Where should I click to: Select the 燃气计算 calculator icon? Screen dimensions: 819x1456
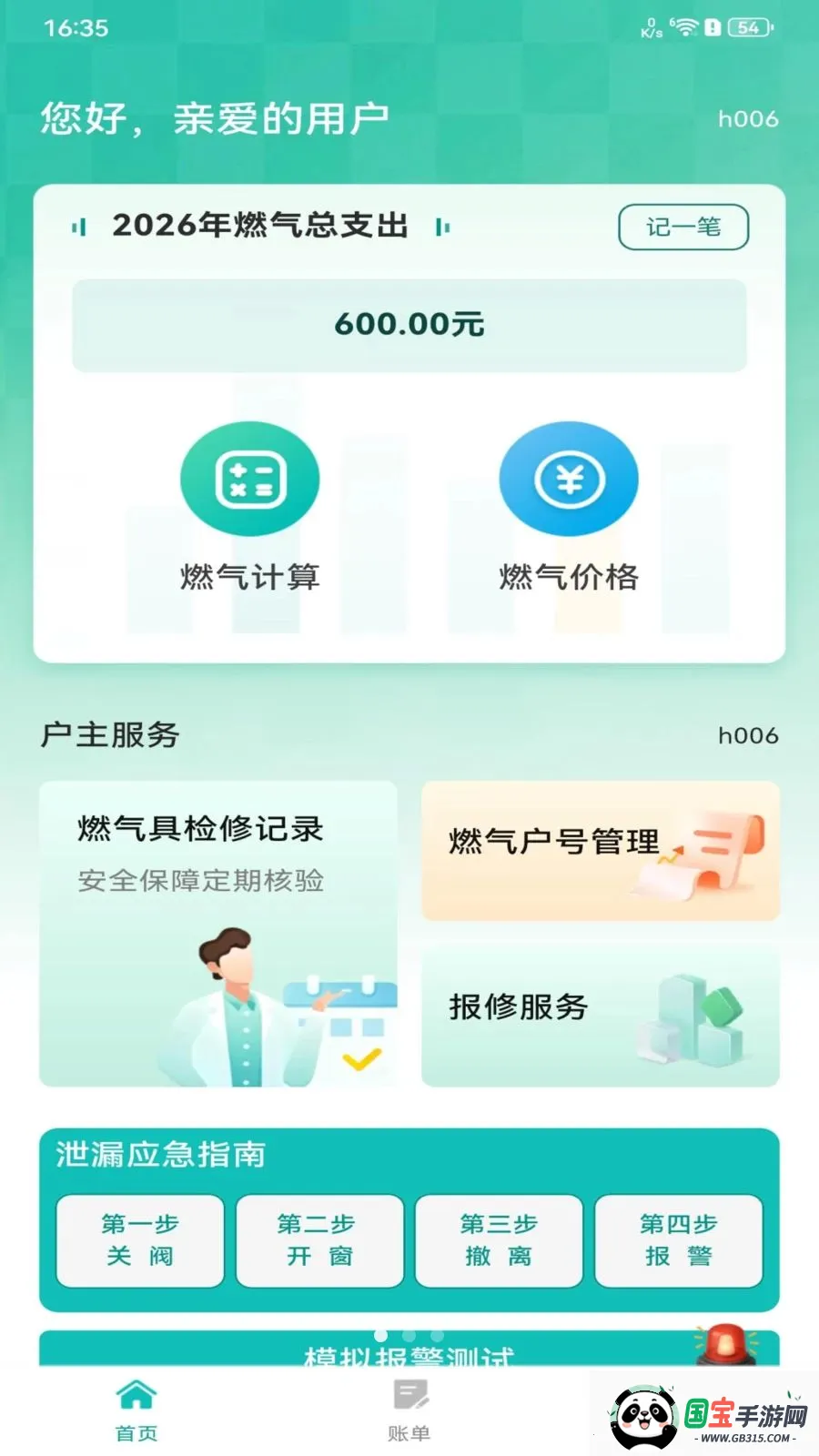tap(249, 478)
